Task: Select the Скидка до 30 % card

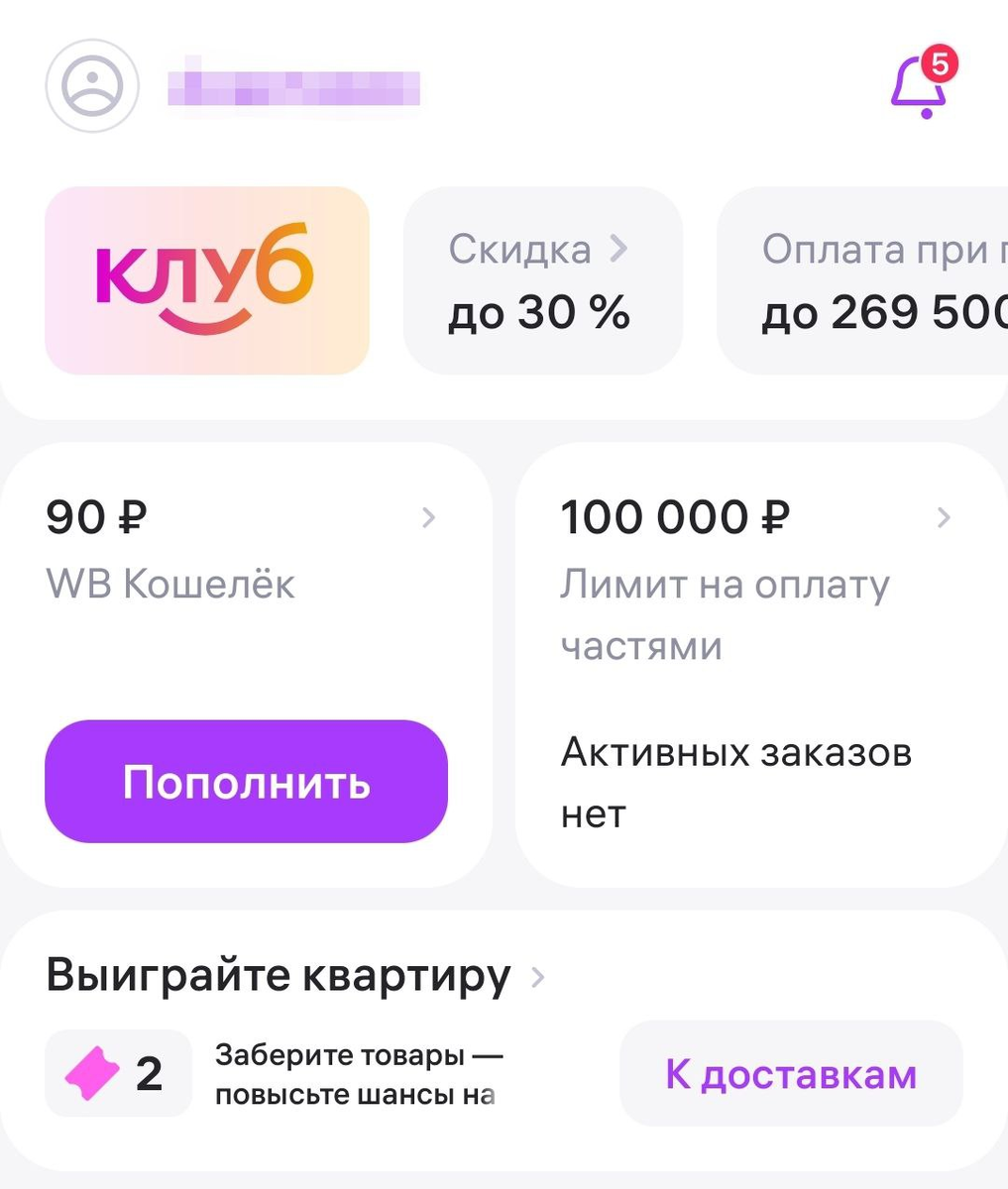Action: pos(543,280)
